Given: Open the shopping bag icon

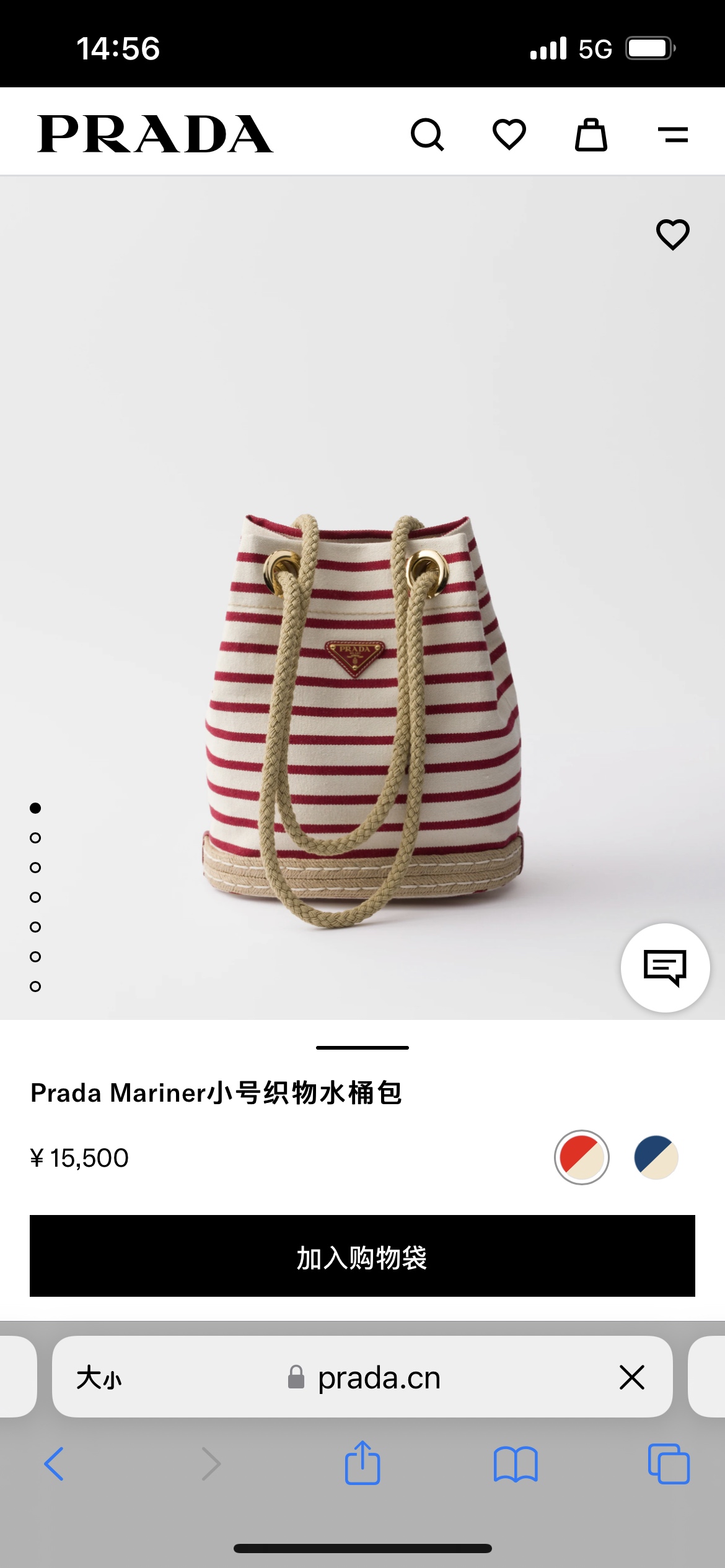Looking at the screenshot, I should [x=591, y=134].
